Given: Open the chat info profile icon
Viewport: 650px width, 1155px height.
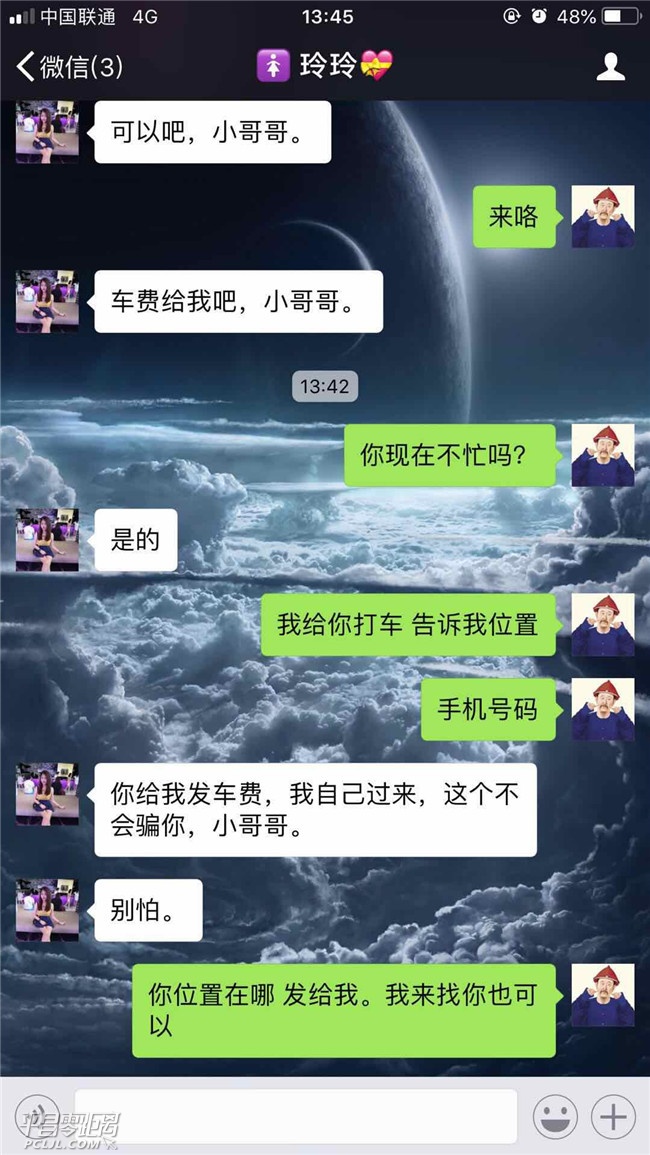Looking at the screenshot, I should [x=610, y=67].
